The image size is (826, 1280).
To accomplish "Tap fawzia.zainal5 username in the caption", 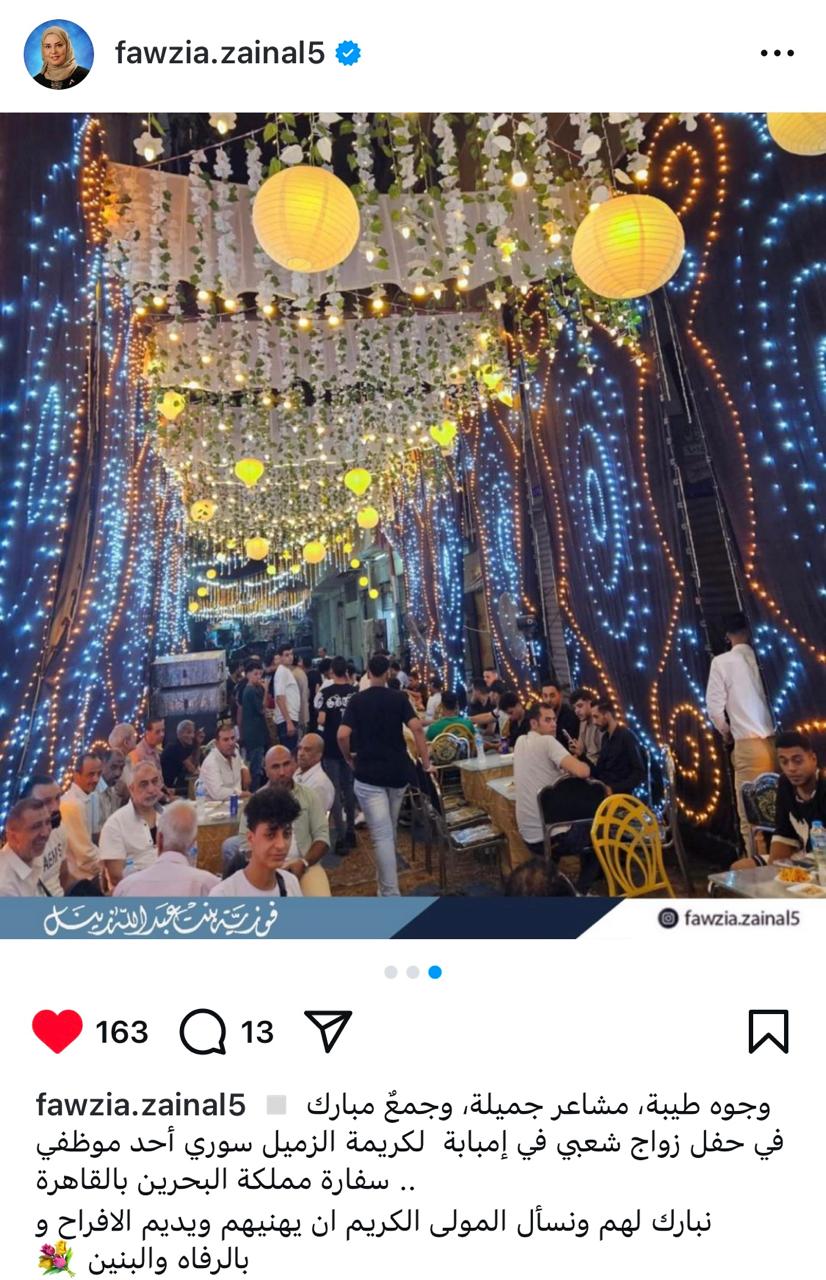I will pyautogui.click(x=140, y=1105).
